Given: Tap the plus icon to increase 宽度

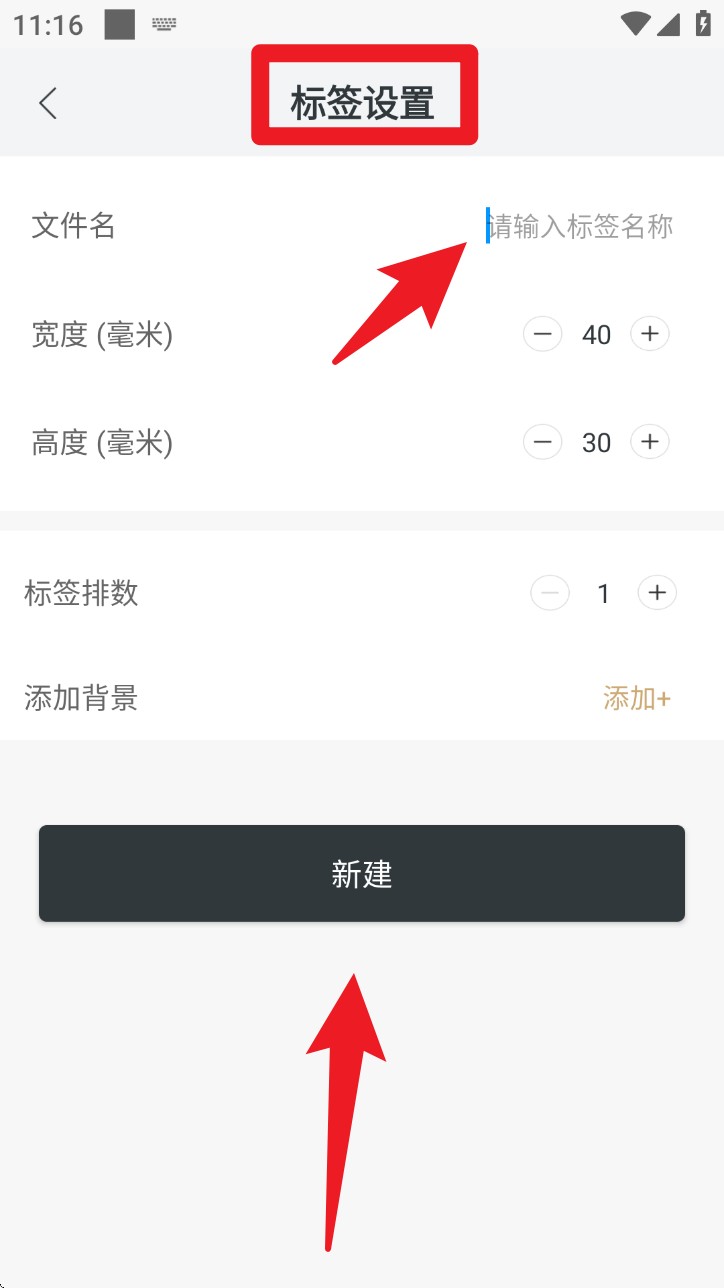Looking at the screenshot, I should pyautogui.click(x=649, y=334).
